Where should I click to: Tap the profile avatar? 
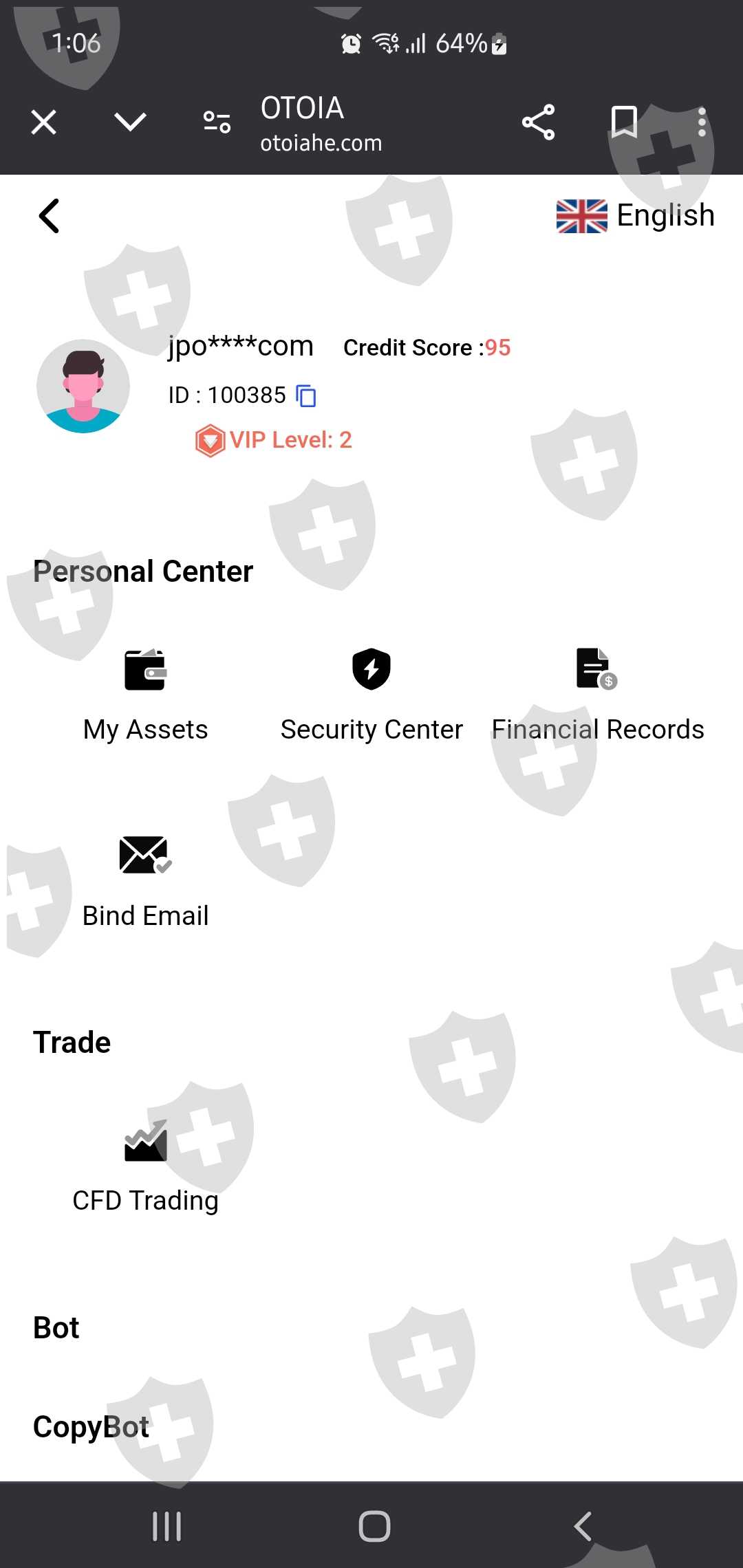click(x=83, y=386)
